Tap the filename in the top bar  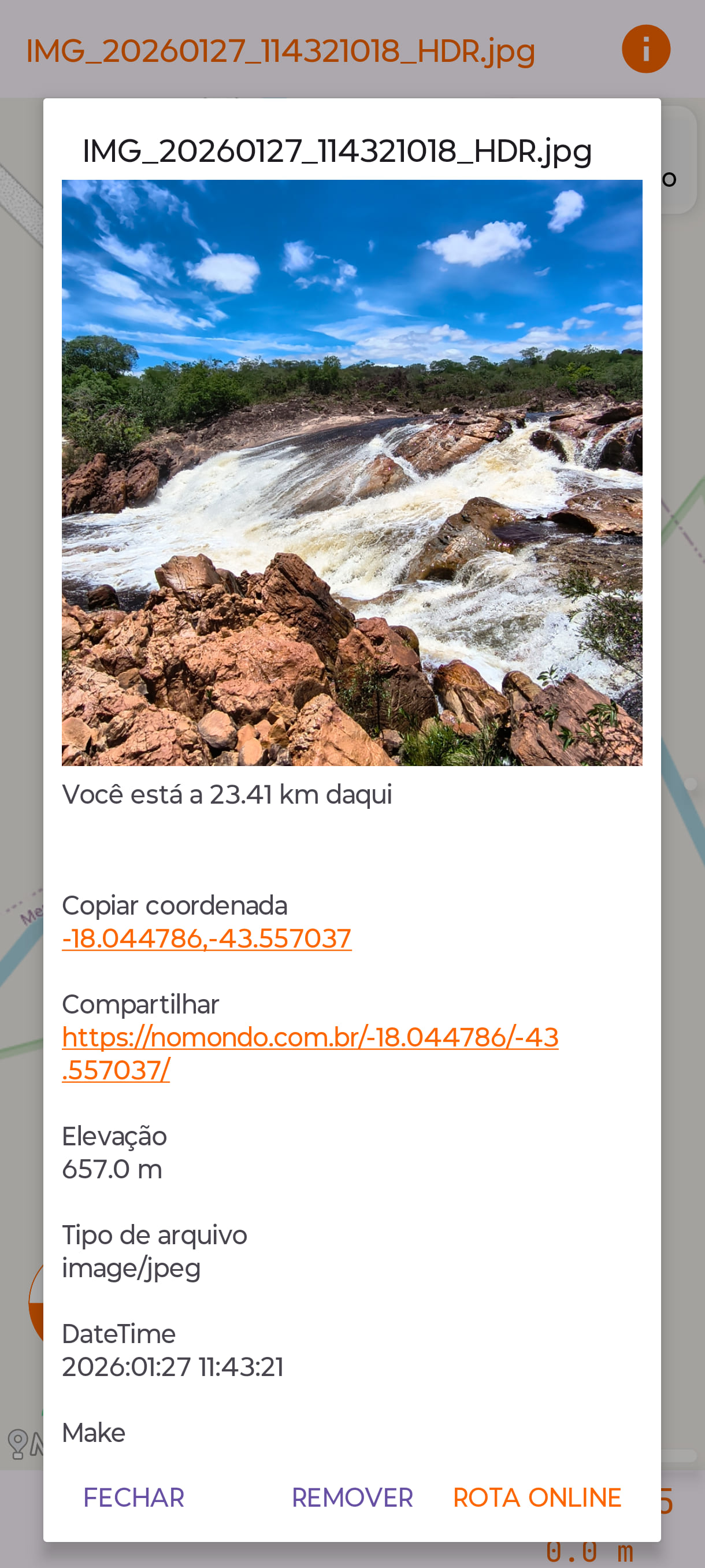pos(280,50)
